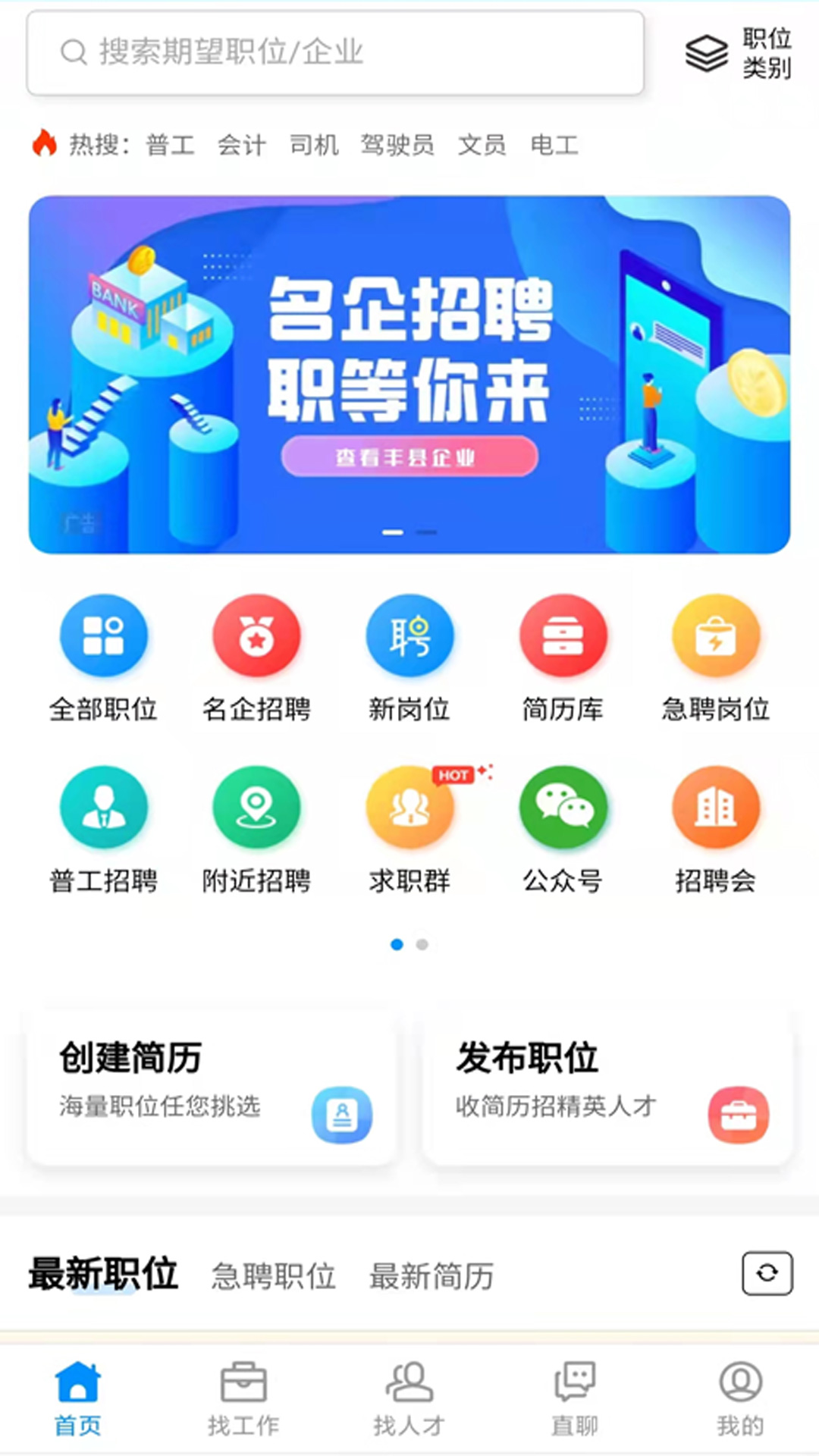
Task: Open the 全部职位 grid icon
Action: coord(105,635)
